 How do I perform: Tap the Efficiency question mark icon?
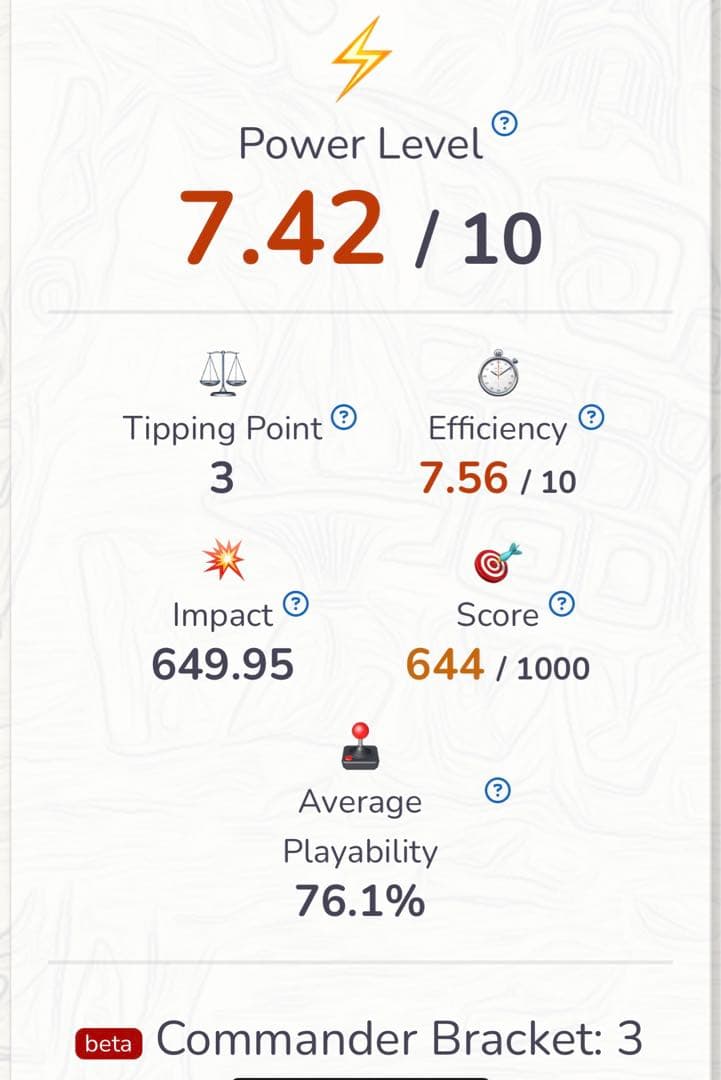pyautogui.click(x=592, y=417)
